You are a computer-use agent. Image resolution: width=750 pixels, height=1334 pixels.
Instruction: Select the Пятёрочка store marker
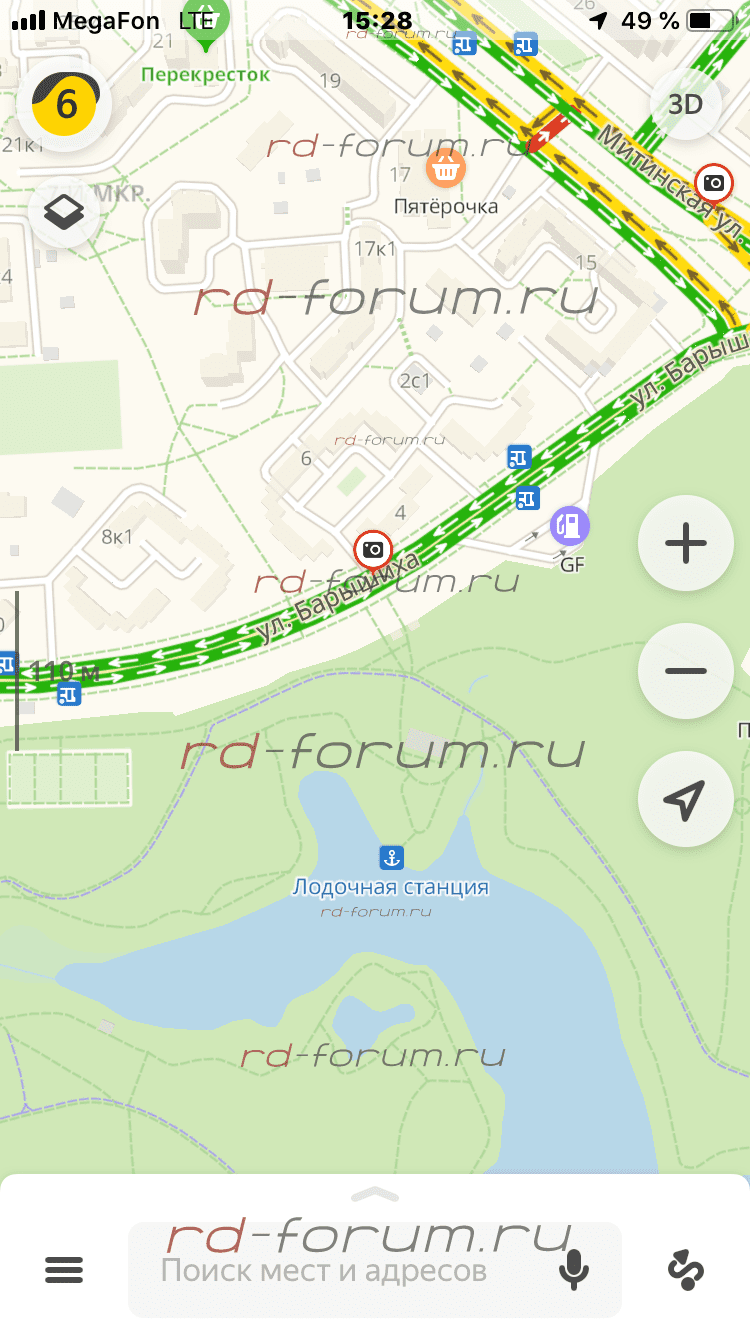[446, 167]
